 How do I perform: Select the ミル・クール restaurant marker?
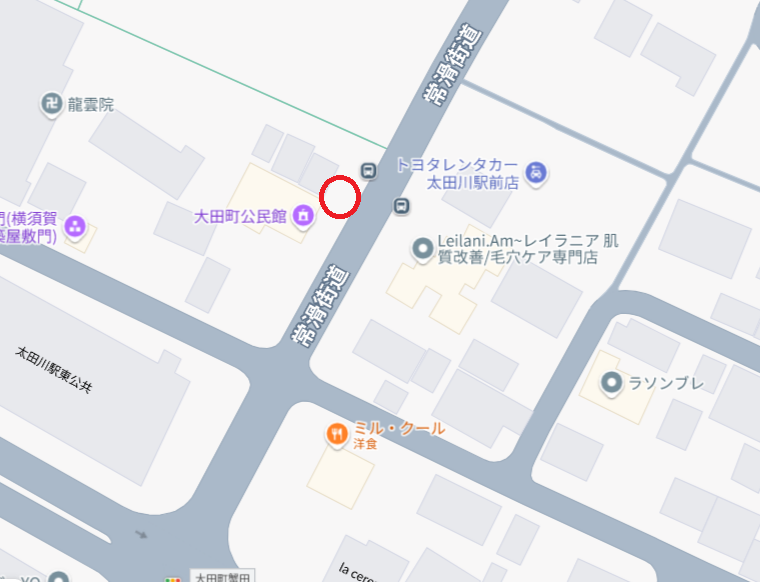pos(337,434)
